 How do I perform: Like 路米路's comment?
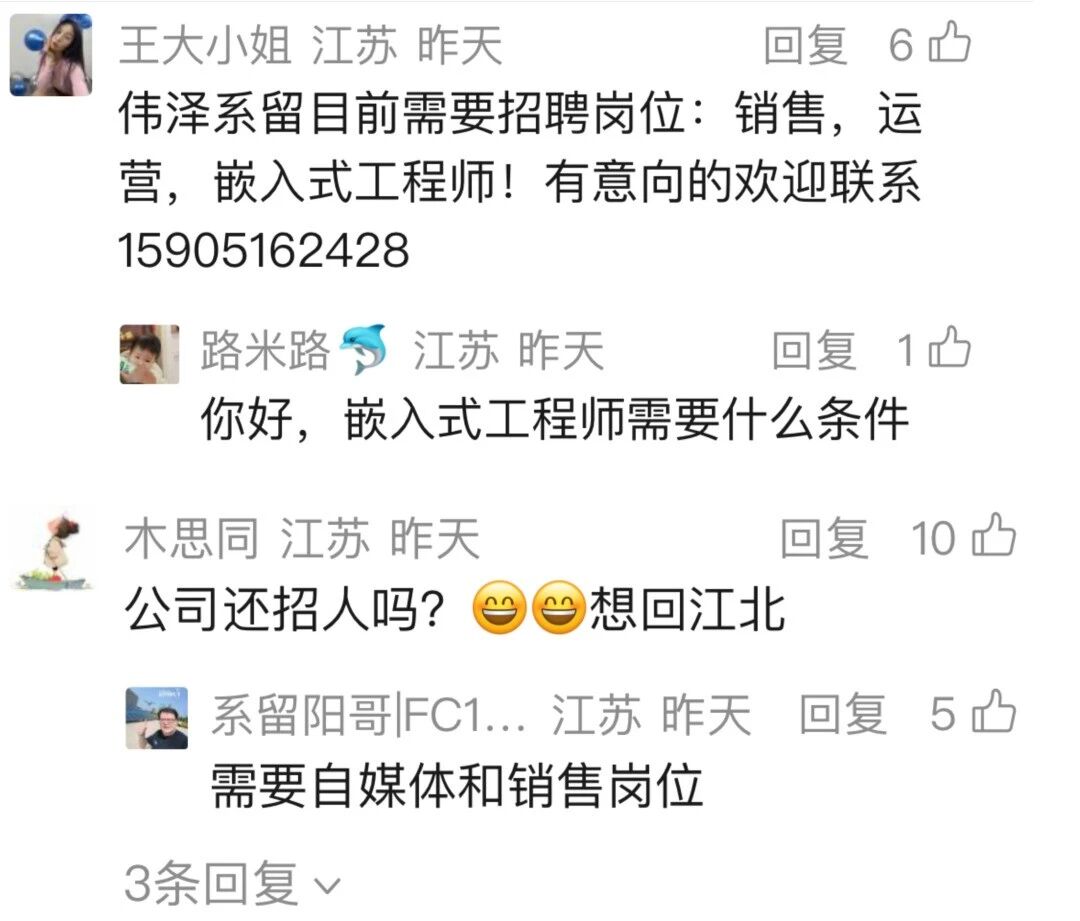click(x=949, y=349)
